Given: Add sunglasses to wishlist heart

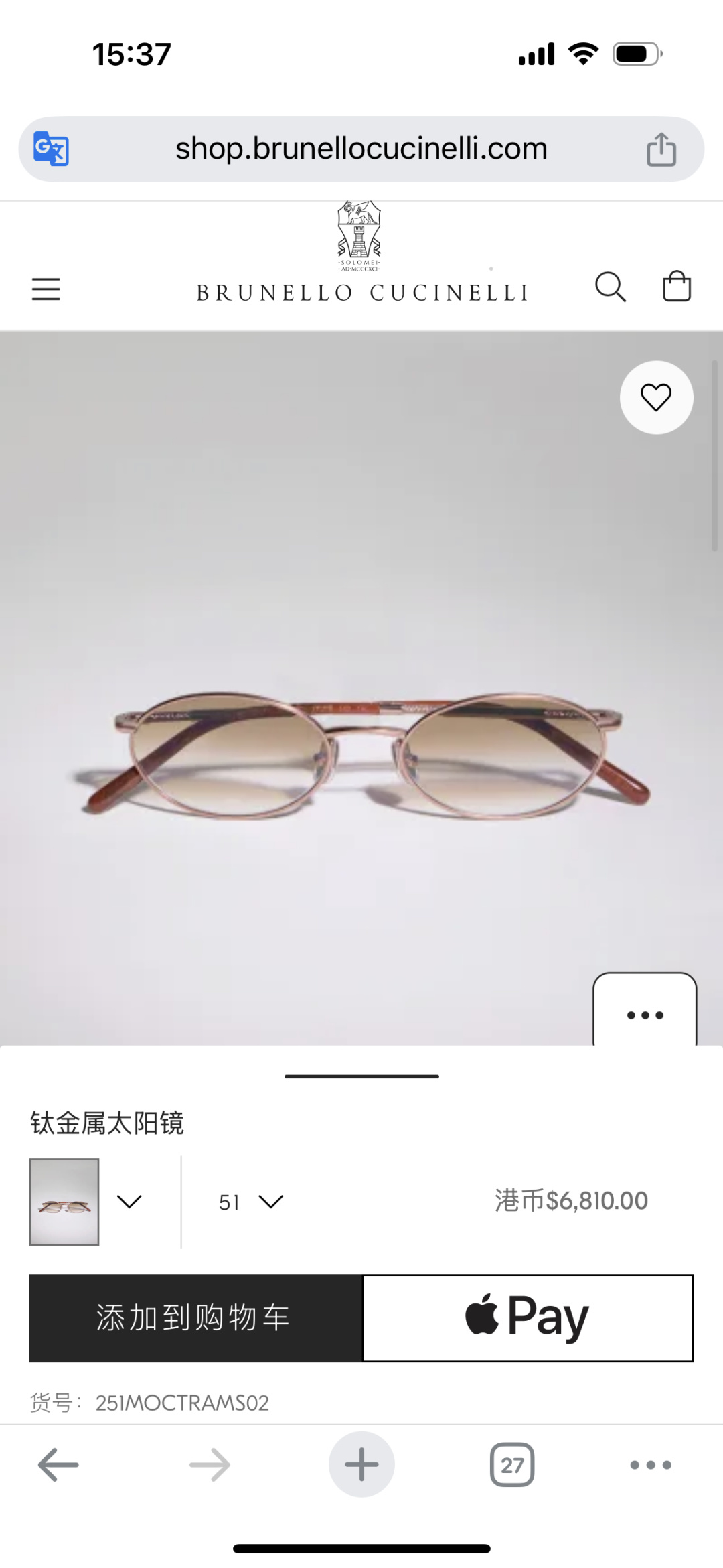Looking at the screenshot, I should [x=656, y=397].
